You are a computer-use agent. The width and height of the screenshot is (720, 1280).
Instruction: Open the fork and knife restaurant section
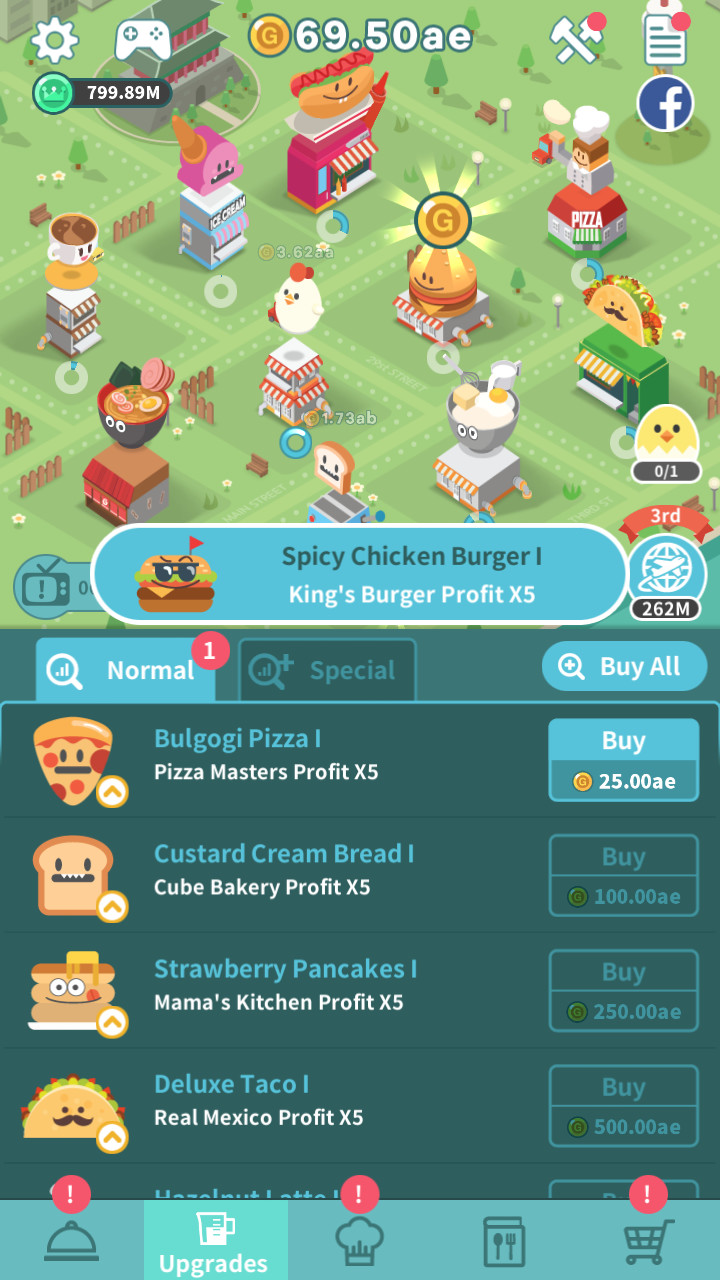(x=504, y=1240)
